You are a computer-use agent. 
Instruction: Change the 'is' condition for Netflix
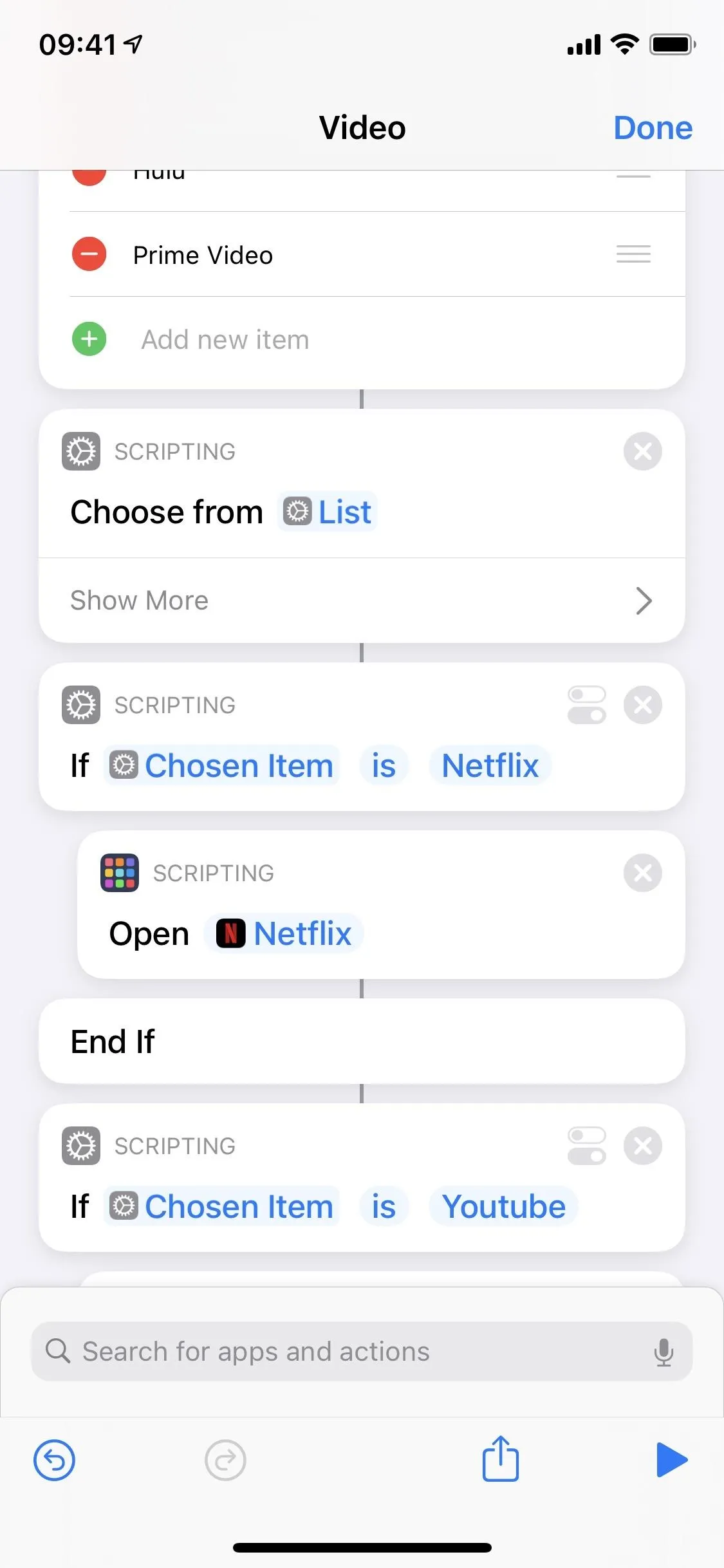[x=384, y=766]
